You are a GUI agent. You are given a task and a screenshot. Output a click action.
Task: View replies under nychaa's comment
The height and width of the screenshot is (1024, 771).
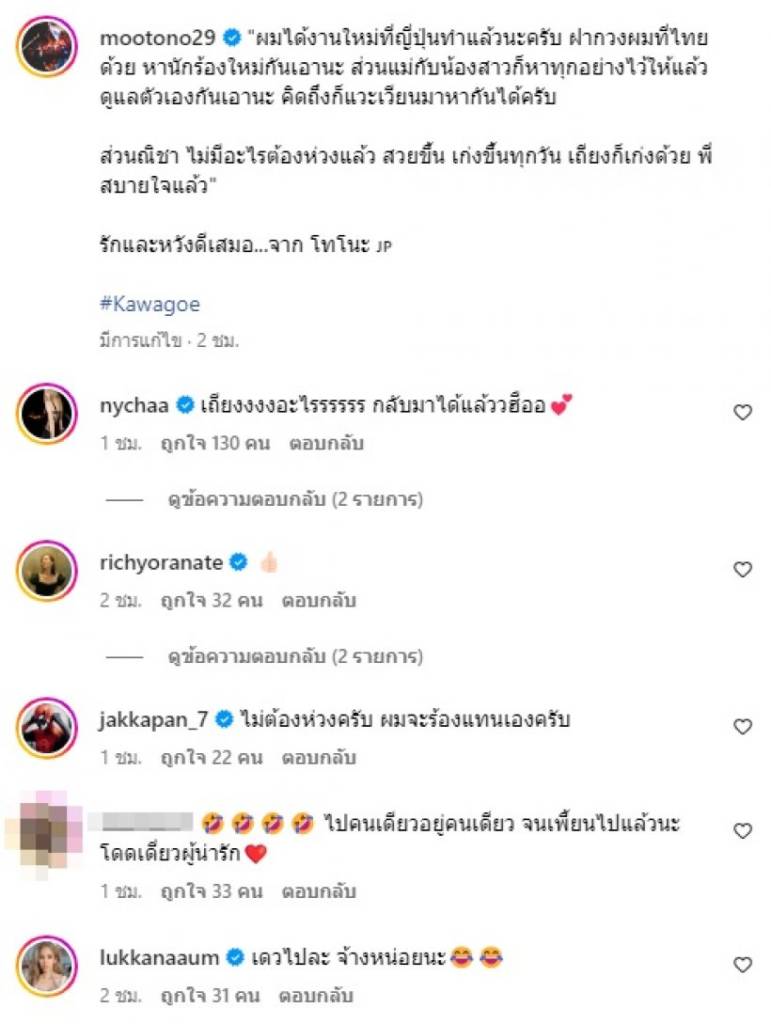tap(294, 498)
